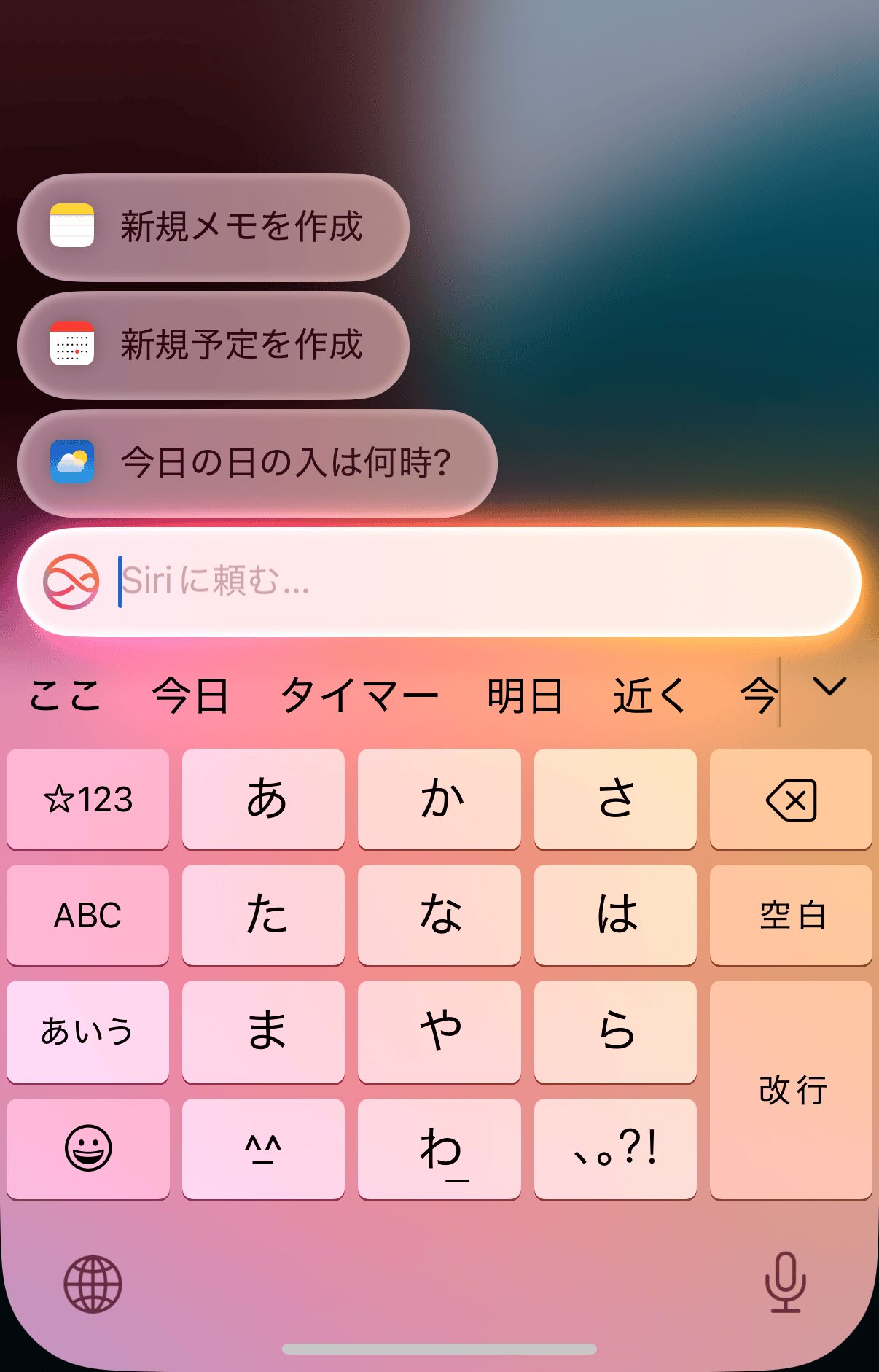The height and width of the screenshot is (1372, 879).
Task: Hit the backspace key
Action: (791, 799)
